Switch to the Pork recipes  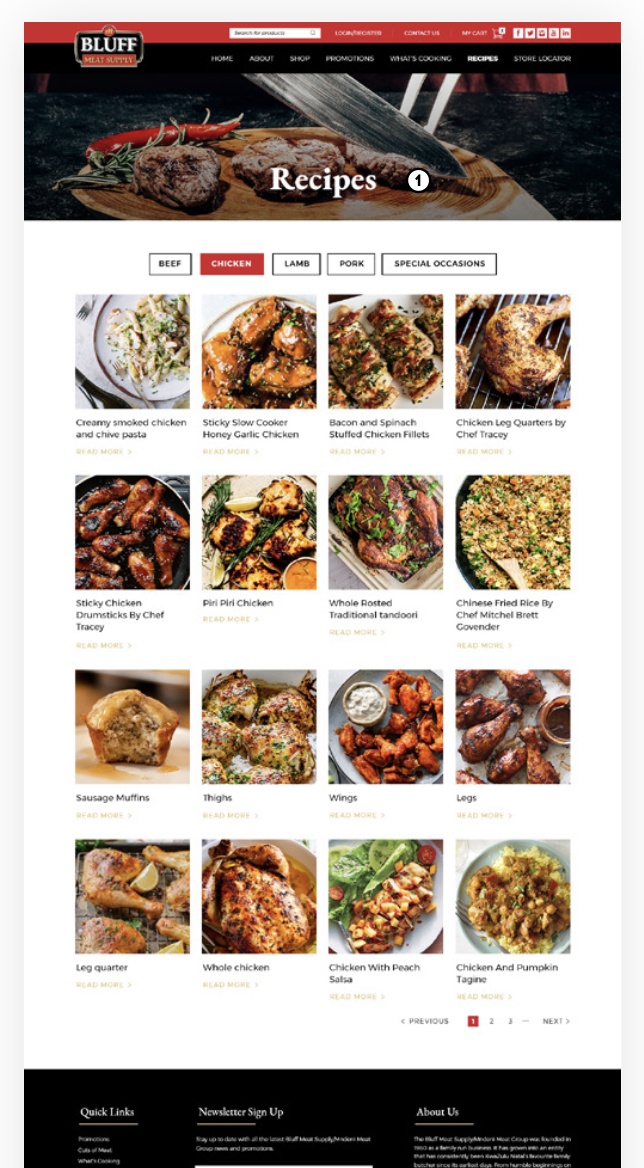[x=351, y=264]
